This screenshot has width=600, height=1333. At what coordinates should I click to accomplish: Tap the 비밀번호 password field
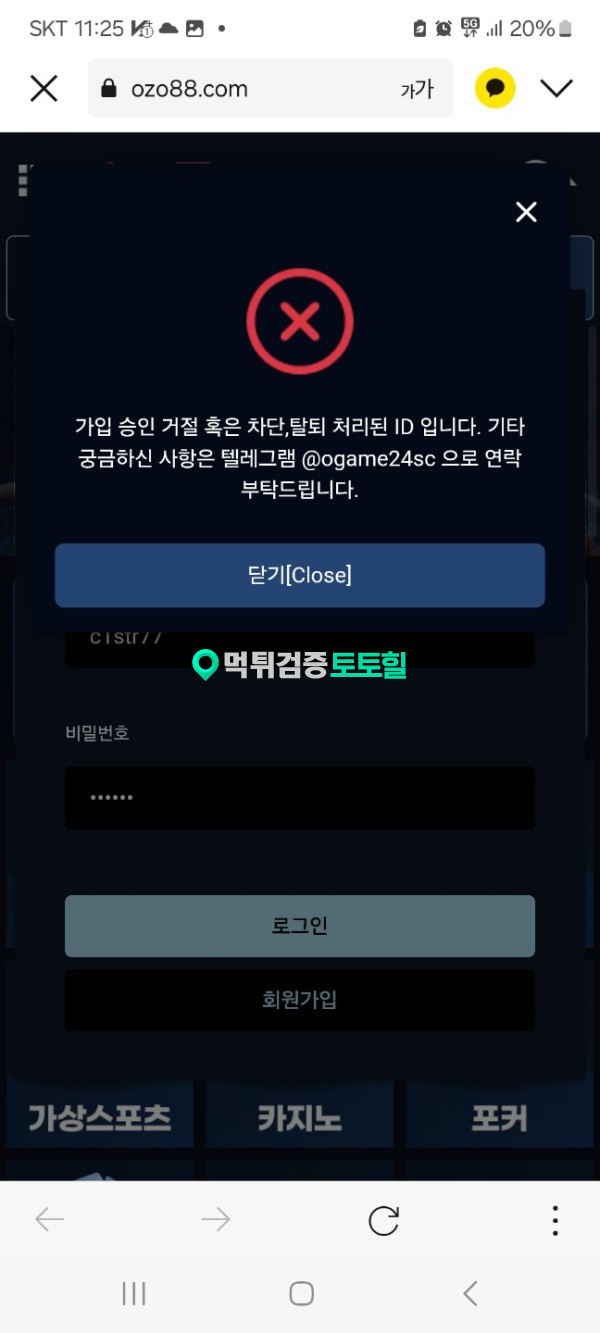tap(299, 797)
